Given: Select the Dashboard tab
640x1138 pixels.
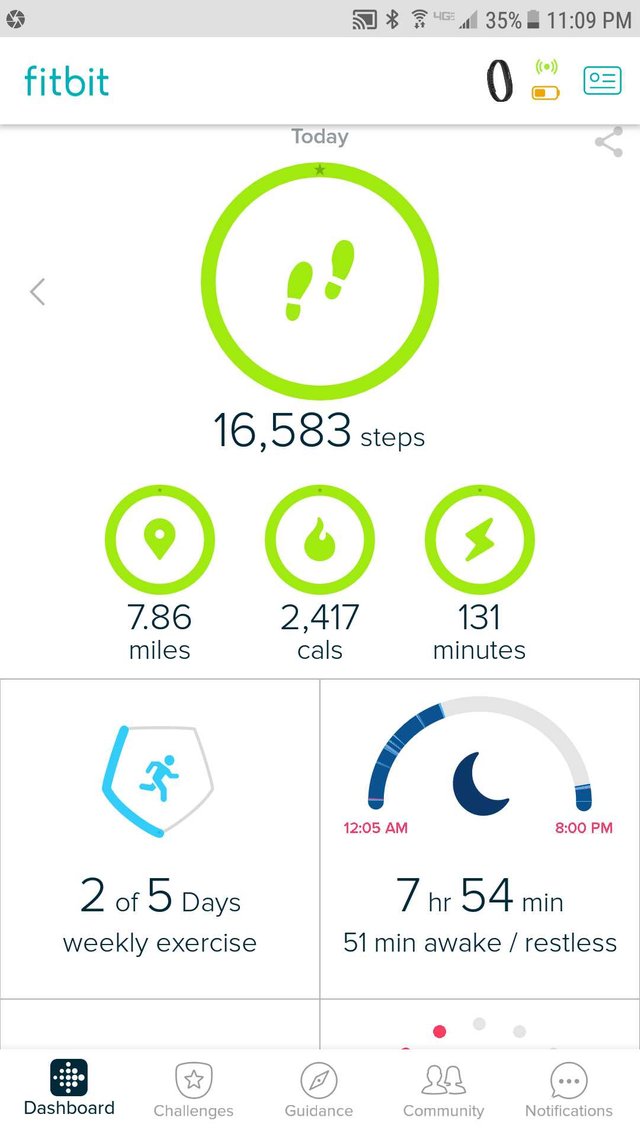Looking at the screenshot, I should click(x=69, y=1088).
